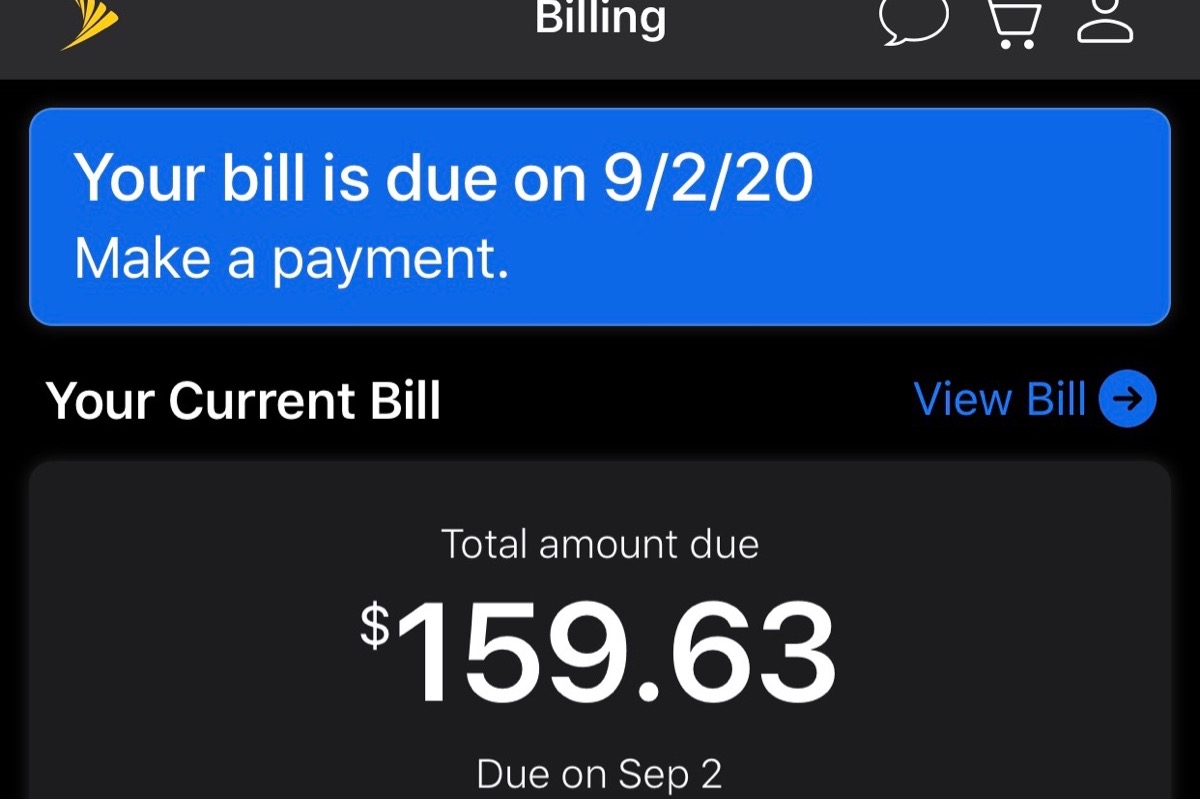Screen dimensions: 1200x799
Task: Open the shopping cart
Action: click(1013, 23)
